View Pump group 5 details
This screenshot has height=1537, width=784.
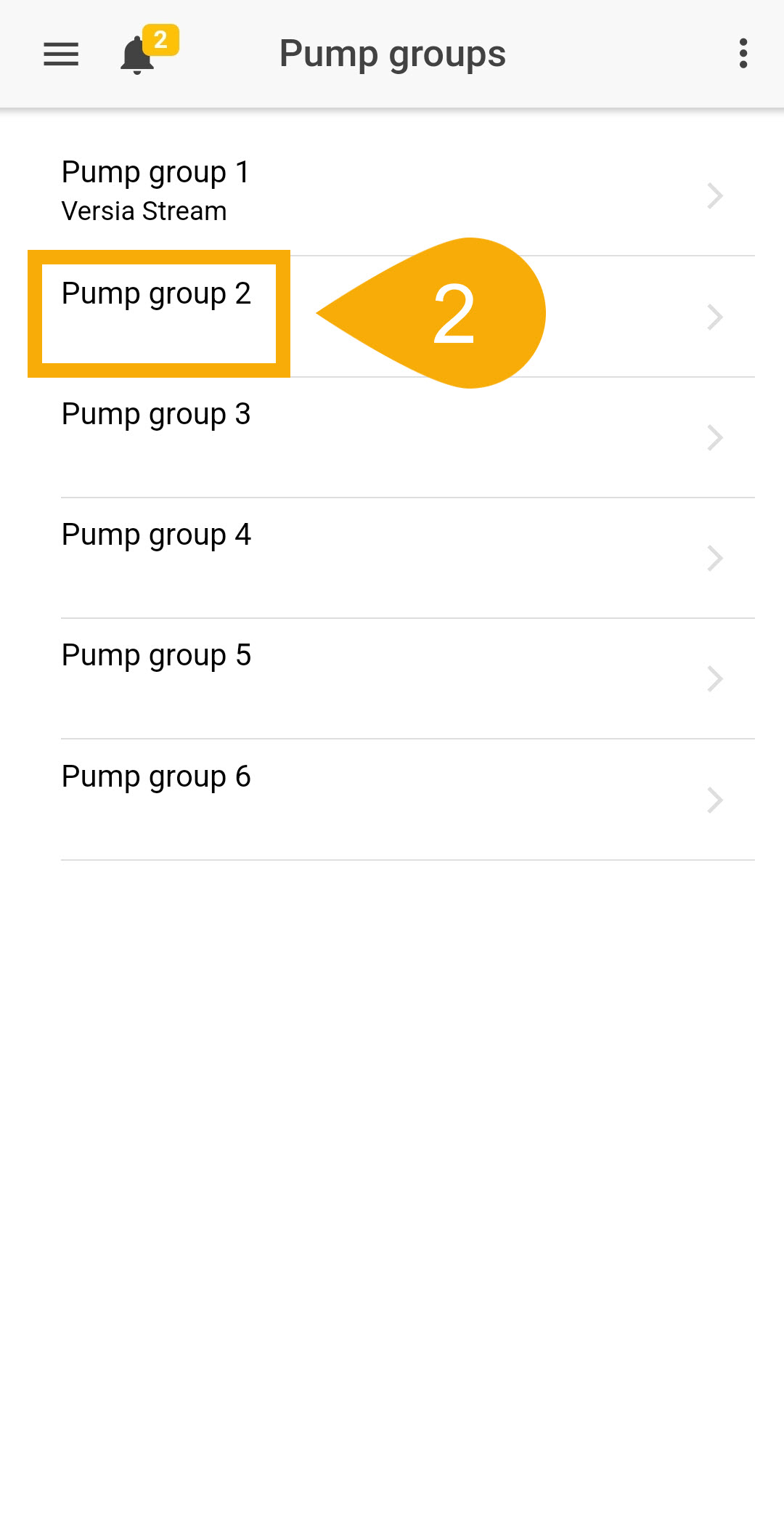392,677
